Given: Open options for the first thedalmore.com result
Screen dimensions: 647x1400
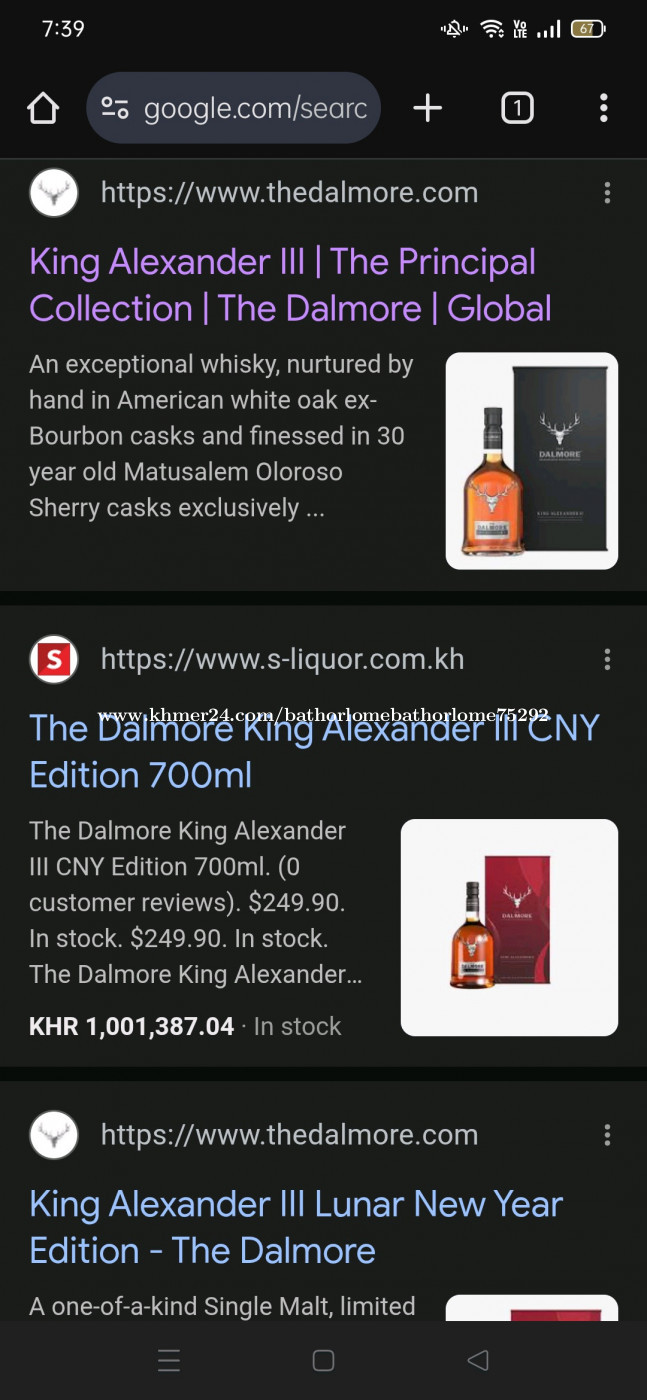Looking at the screenshot, I should click(607, 193).
